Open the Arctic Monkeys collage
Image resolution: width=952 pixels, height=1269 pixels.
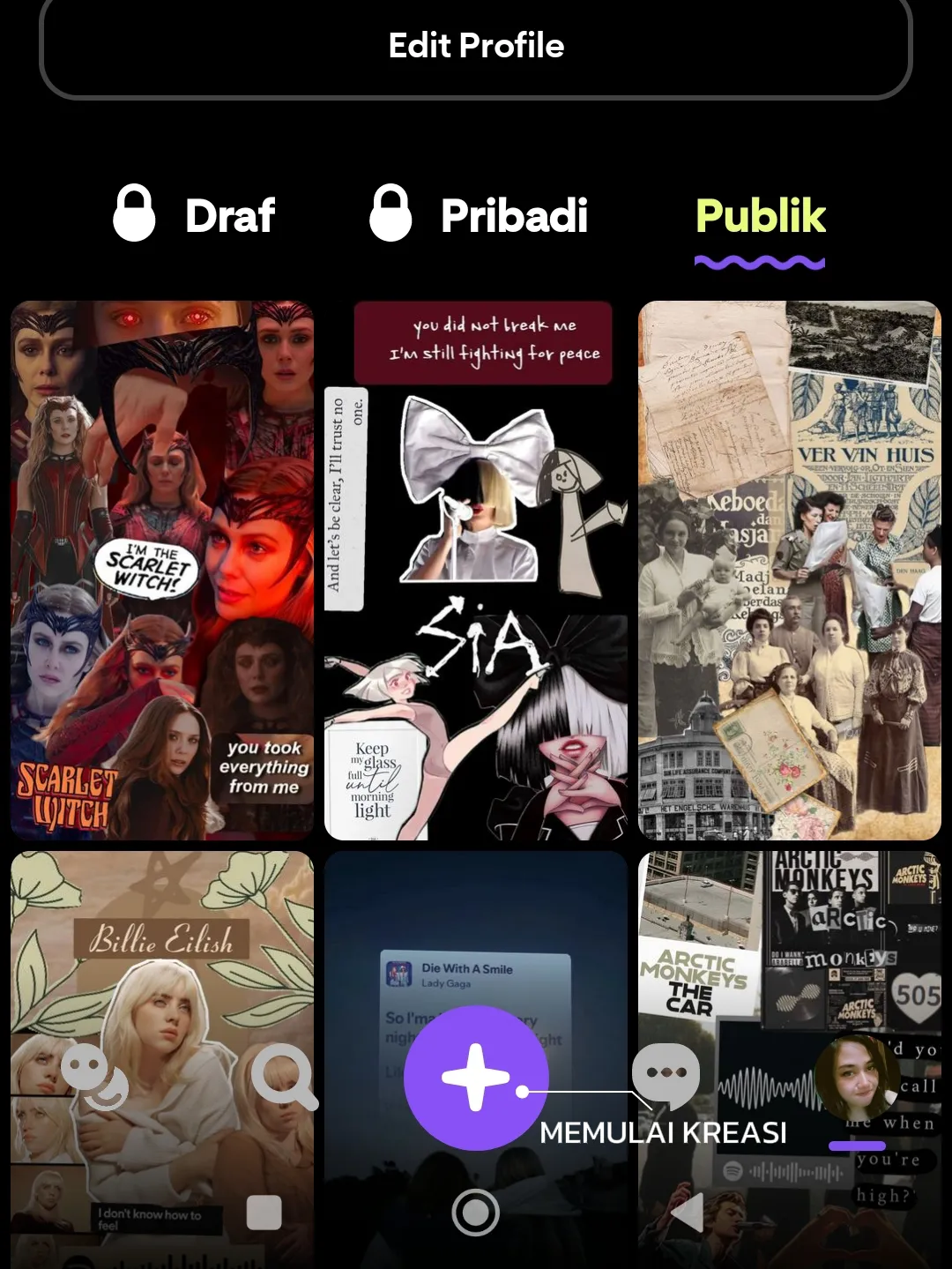click(x=790, y=935)
